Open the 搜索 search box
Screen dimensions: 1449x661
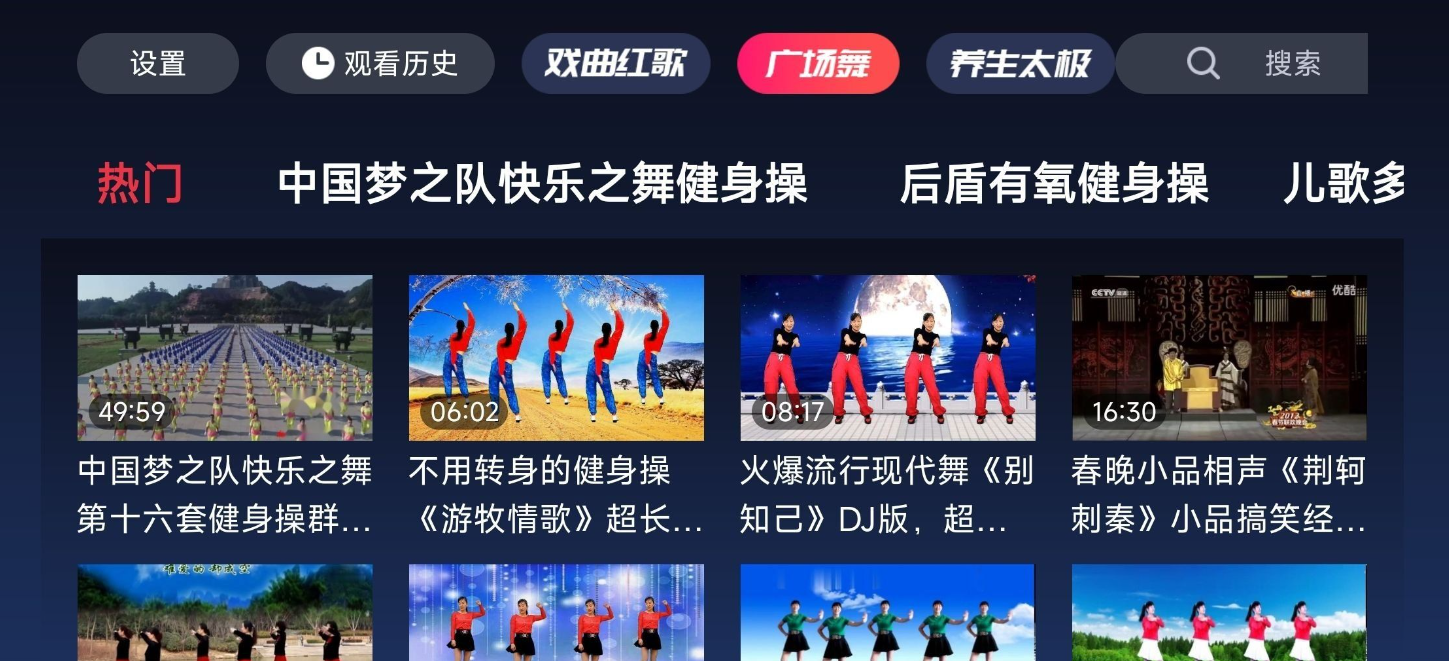1242,64
